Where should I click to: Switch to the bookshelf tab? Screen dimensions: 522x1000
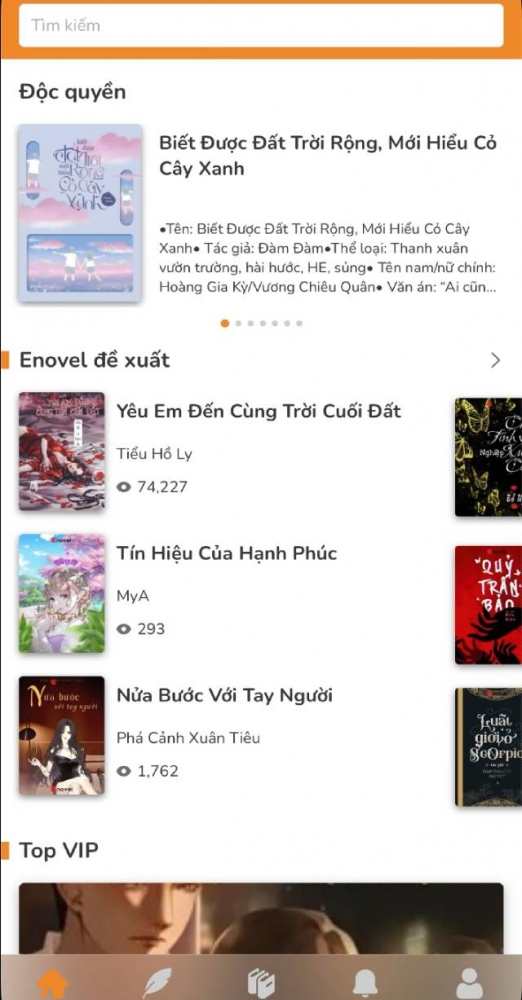(x=261, y=983)
